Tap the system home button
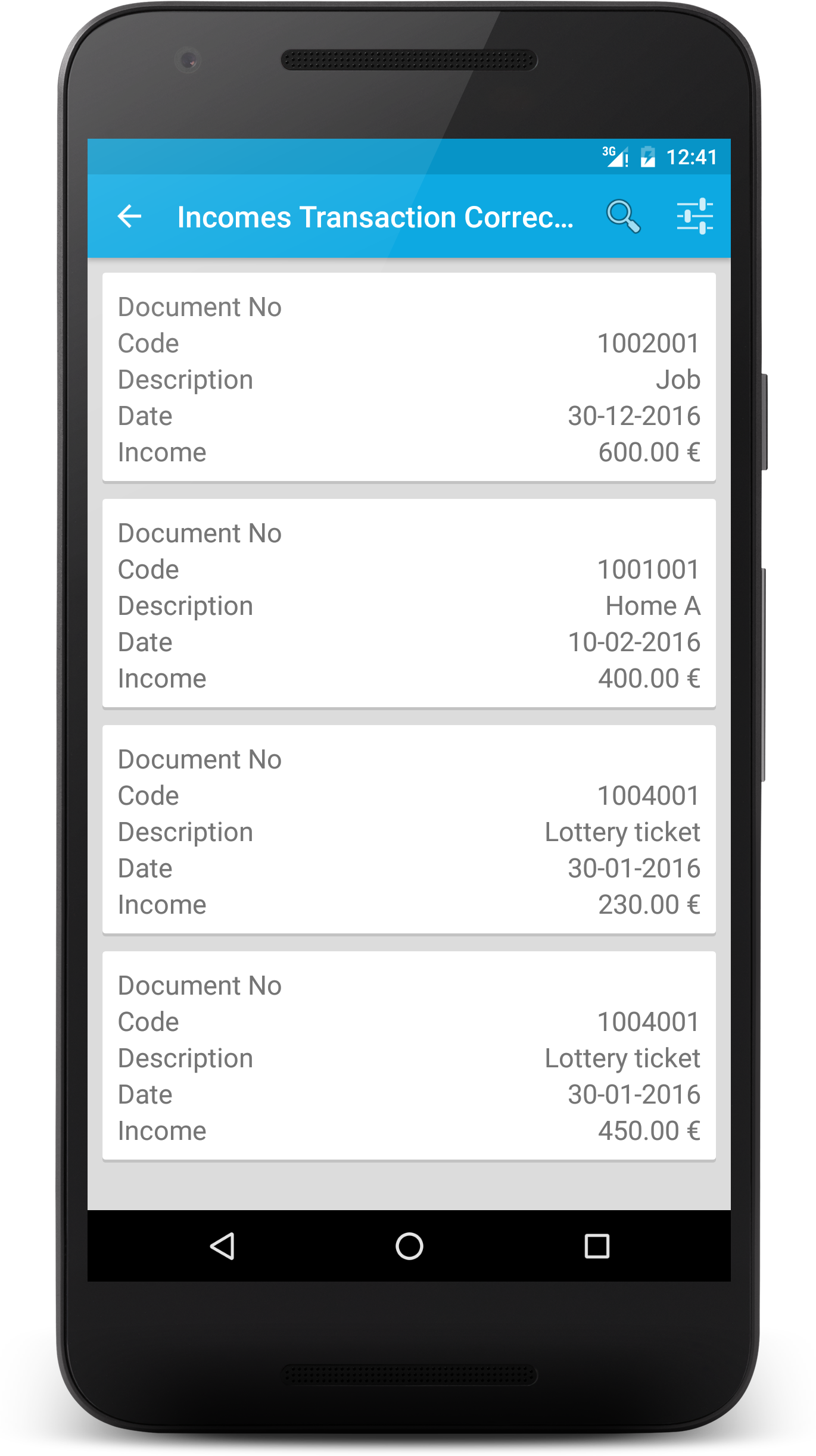Image resolution: width=816 pixels, height=1456 pixels. point(409,1246)
